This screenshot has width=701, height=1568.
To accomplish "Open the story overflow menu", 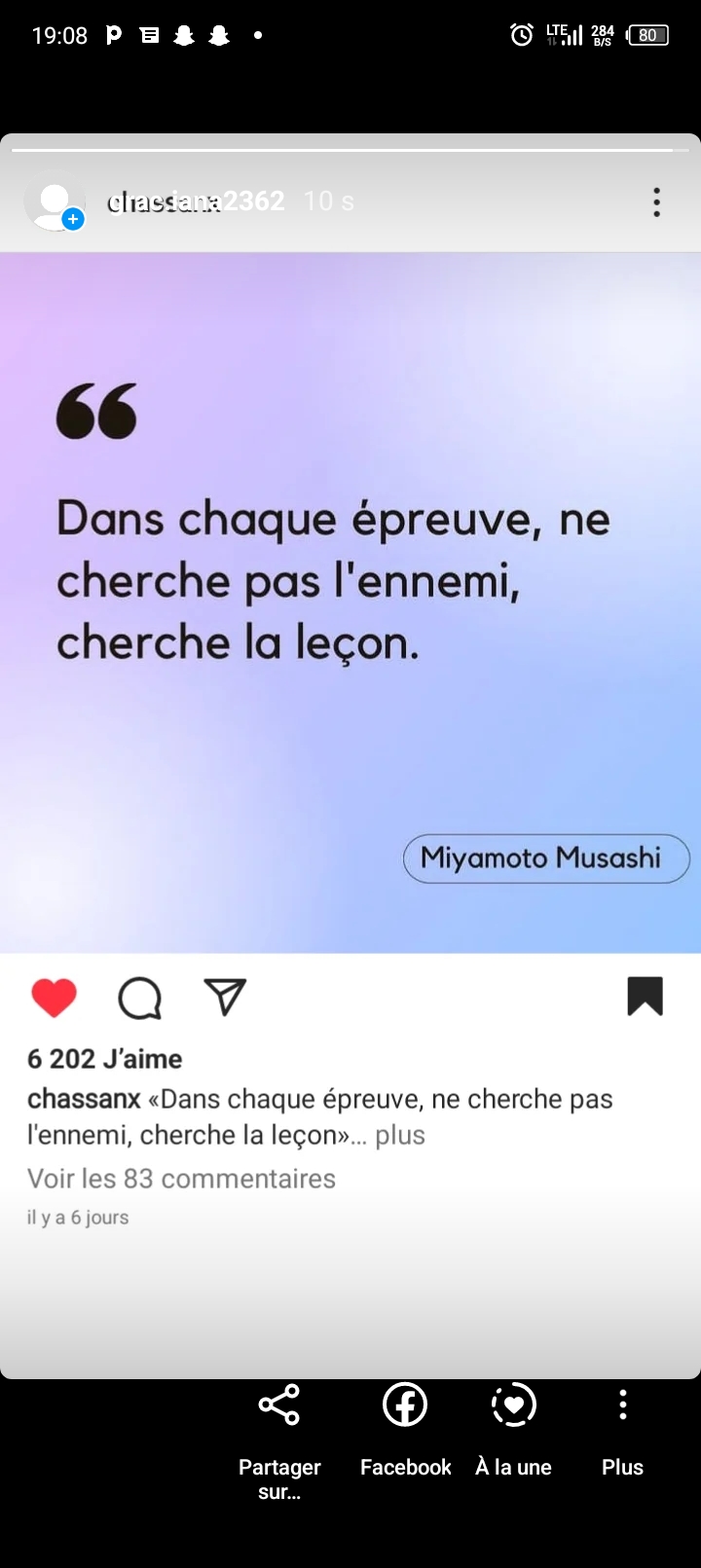I will pyautogui.click(x=657, y=201).
